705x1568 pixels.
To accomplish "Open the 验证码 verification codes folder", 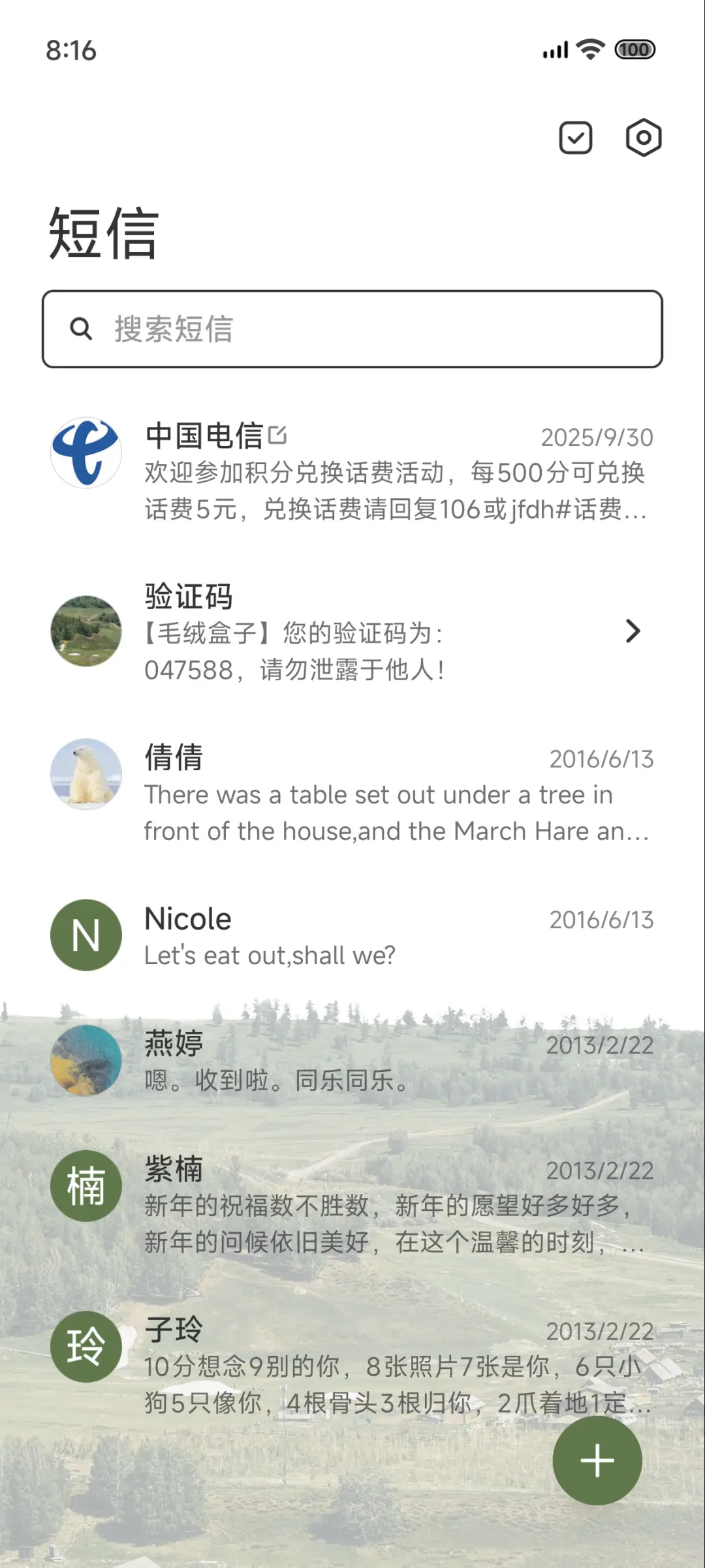I will tap(352, 632).
